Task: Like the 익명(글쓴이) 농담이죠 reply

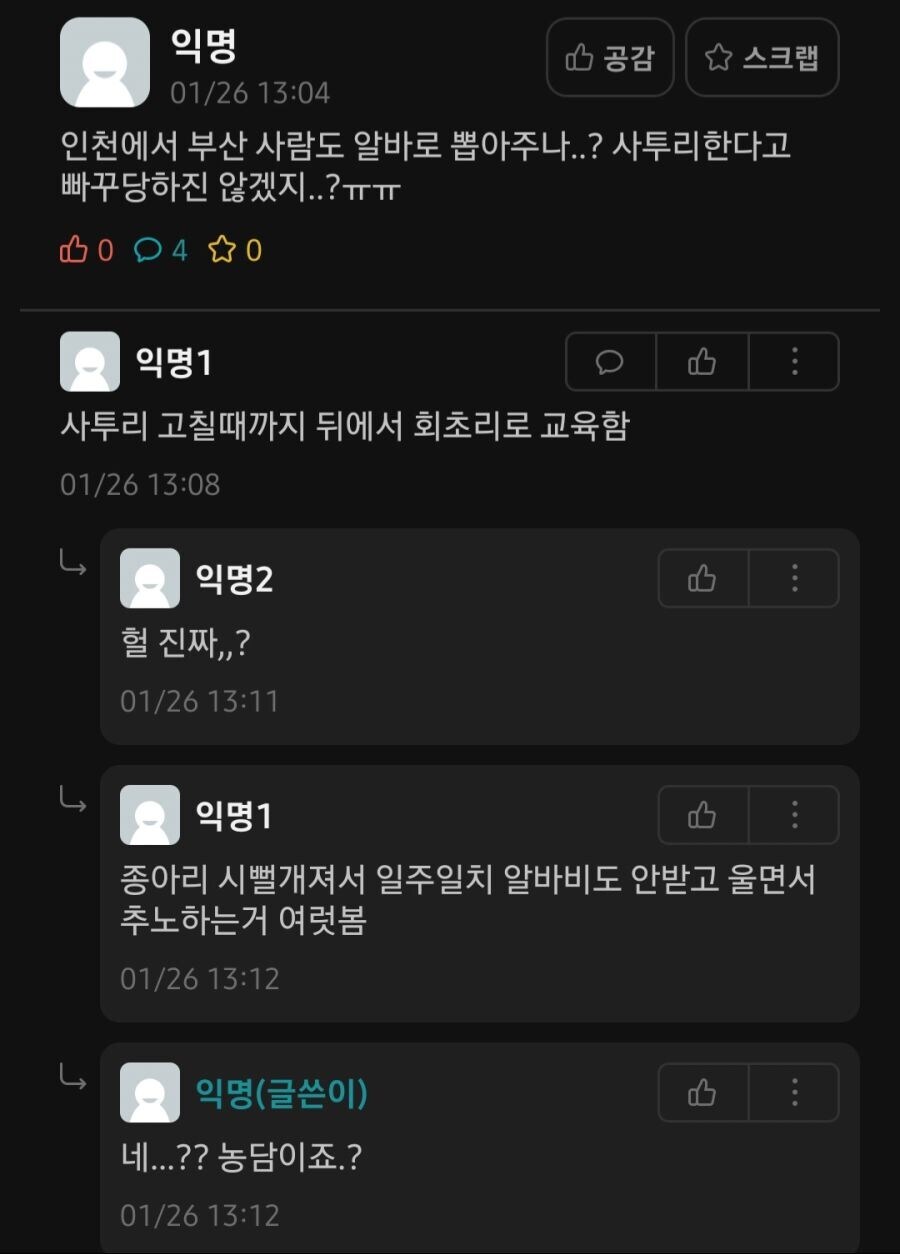Action: click(x=702, y=1092)
